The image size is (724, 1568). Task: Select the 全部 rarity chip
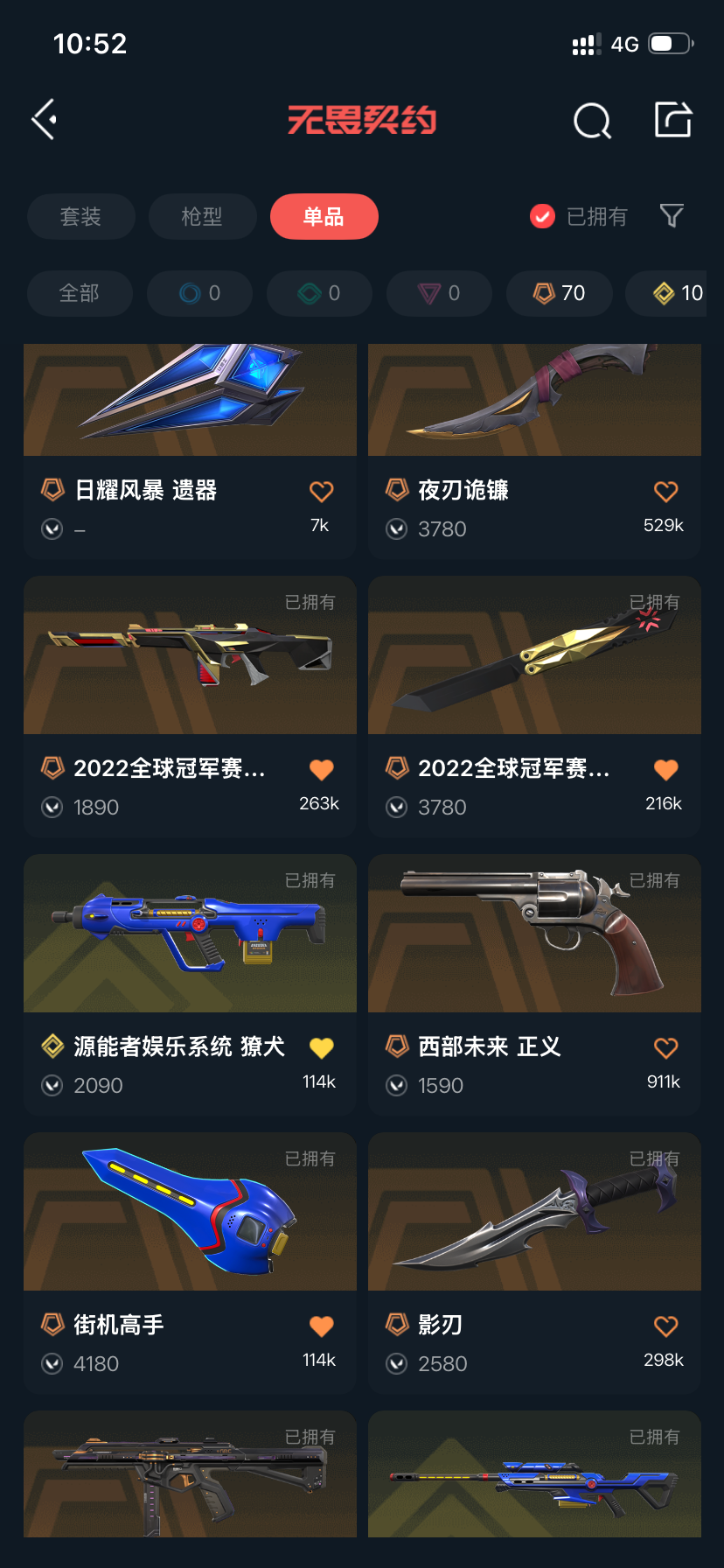(x=80, y=293)
